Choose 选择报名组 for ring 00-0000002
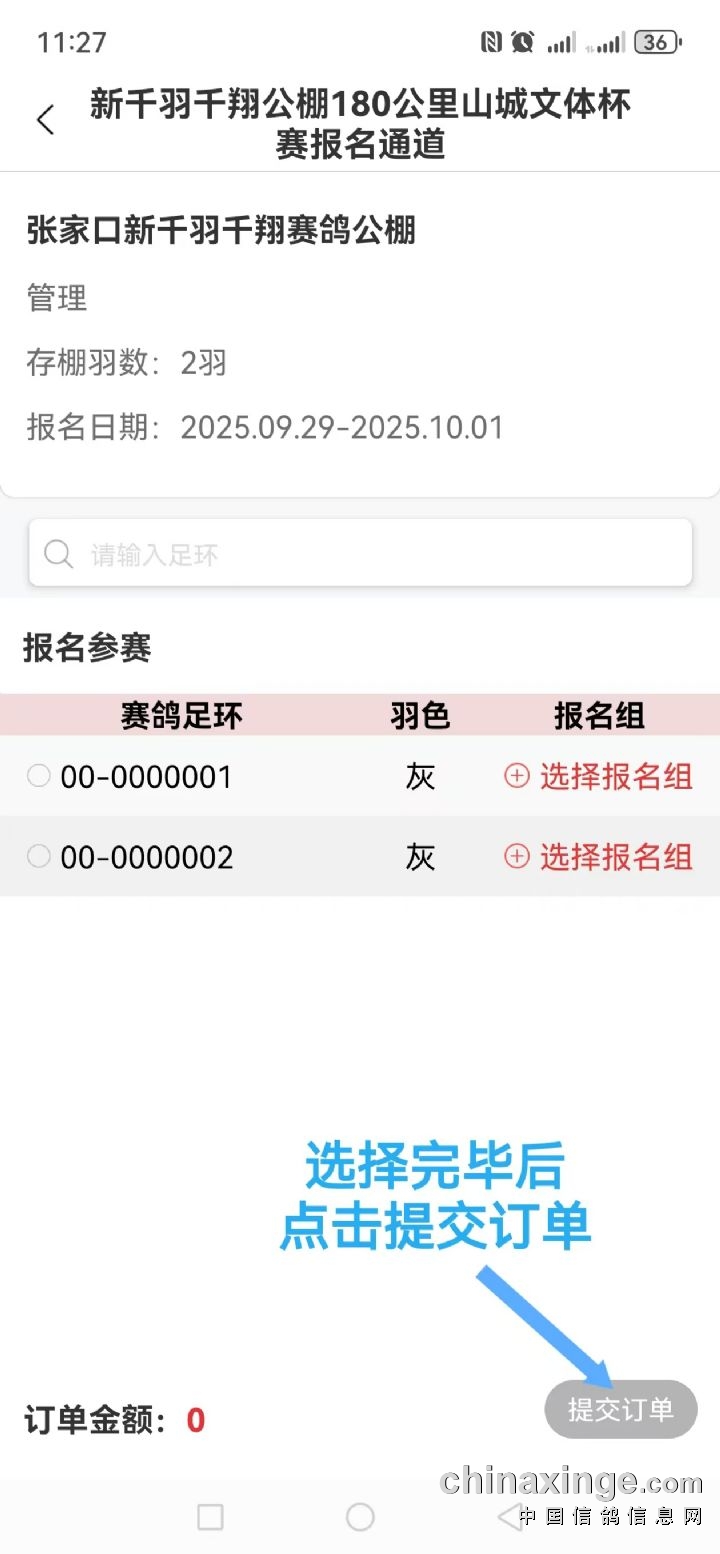Screen dimensions: 720x1554 coord(598,856)
